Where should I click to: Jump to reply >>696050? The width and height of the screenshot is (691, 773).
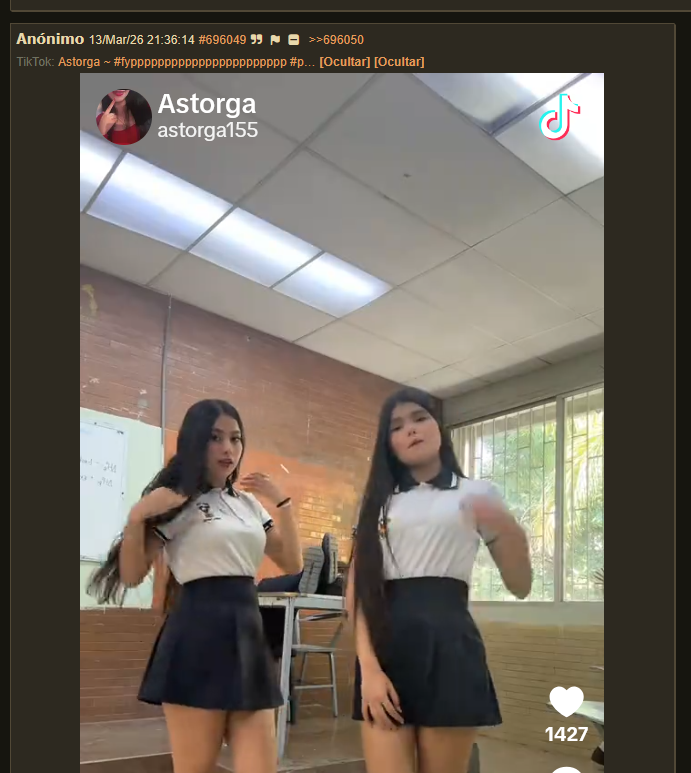tap(336, 40)
